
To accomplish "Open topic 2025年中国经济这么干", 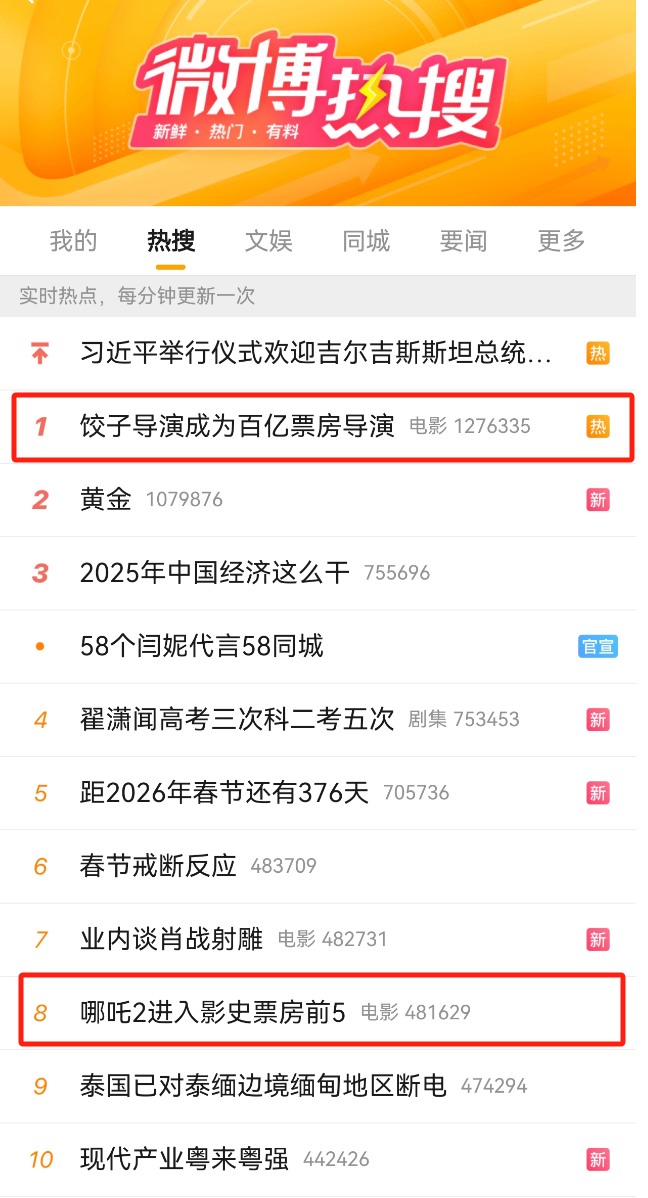I will [215, 573].
